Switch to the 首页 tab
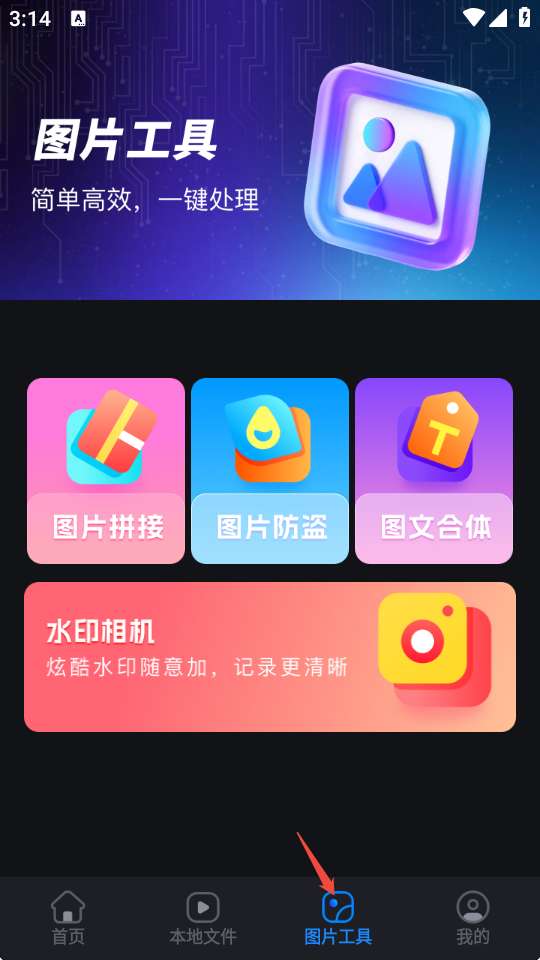The image size is (540, 960). click(x=68, y=917)
